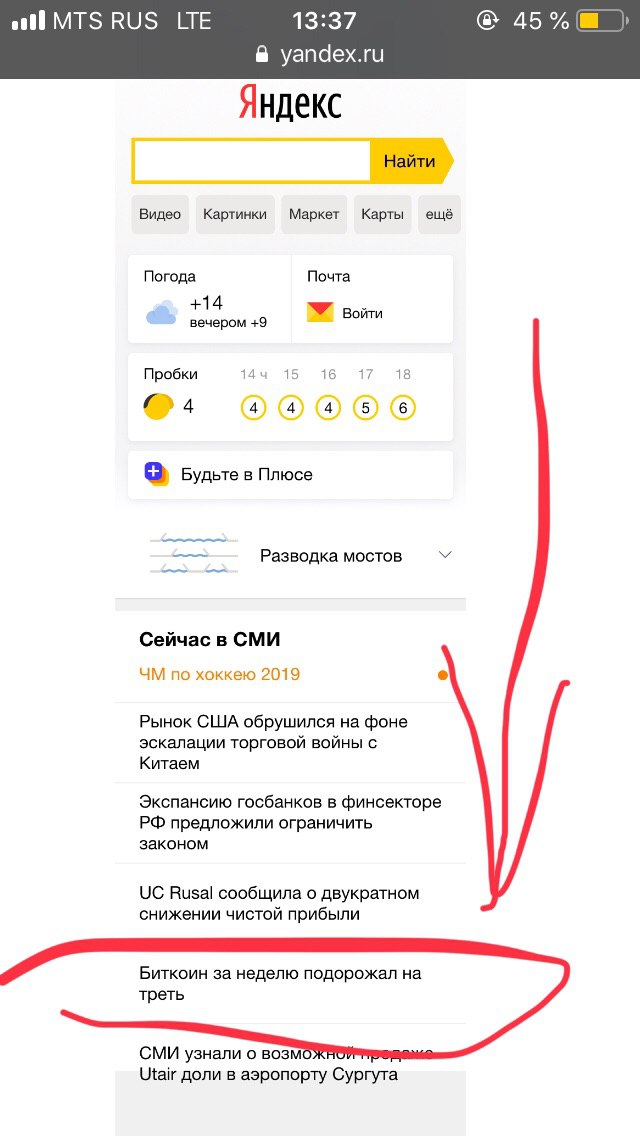Open the Погода weather card
The width and height of the screenshot is (640, 1136).
click(208, 298)
